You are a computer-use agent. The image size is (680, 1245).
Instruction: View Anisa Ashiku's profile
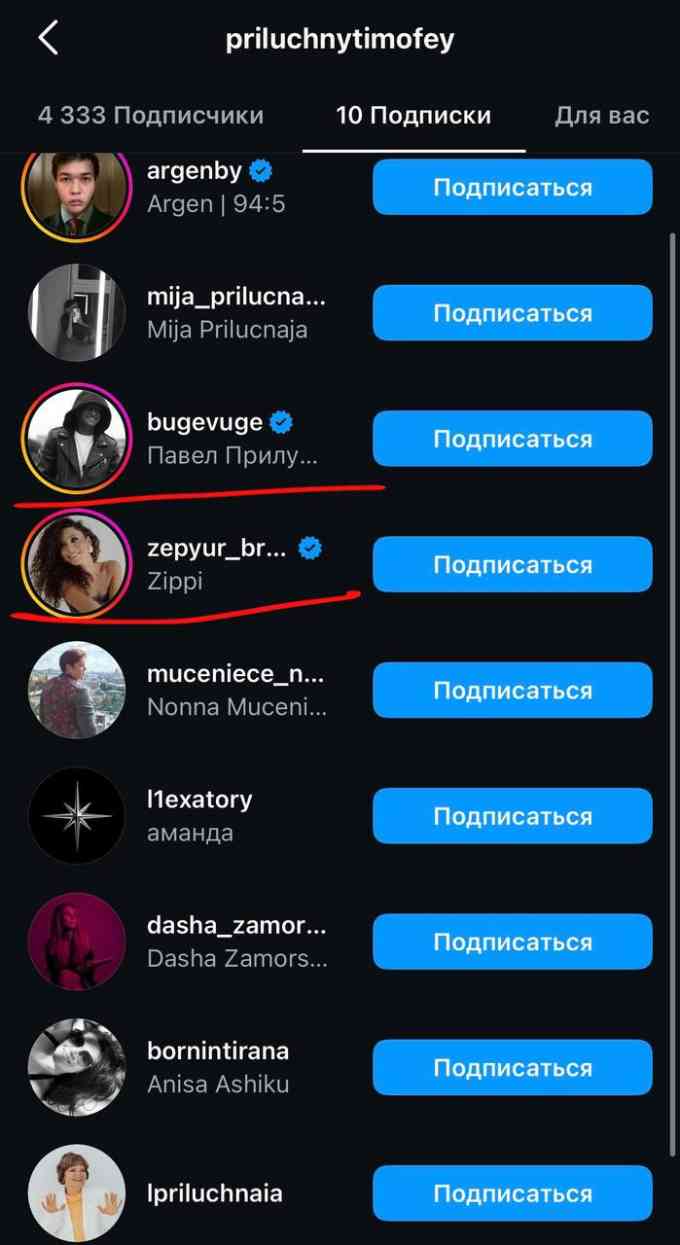(218, 1068)
